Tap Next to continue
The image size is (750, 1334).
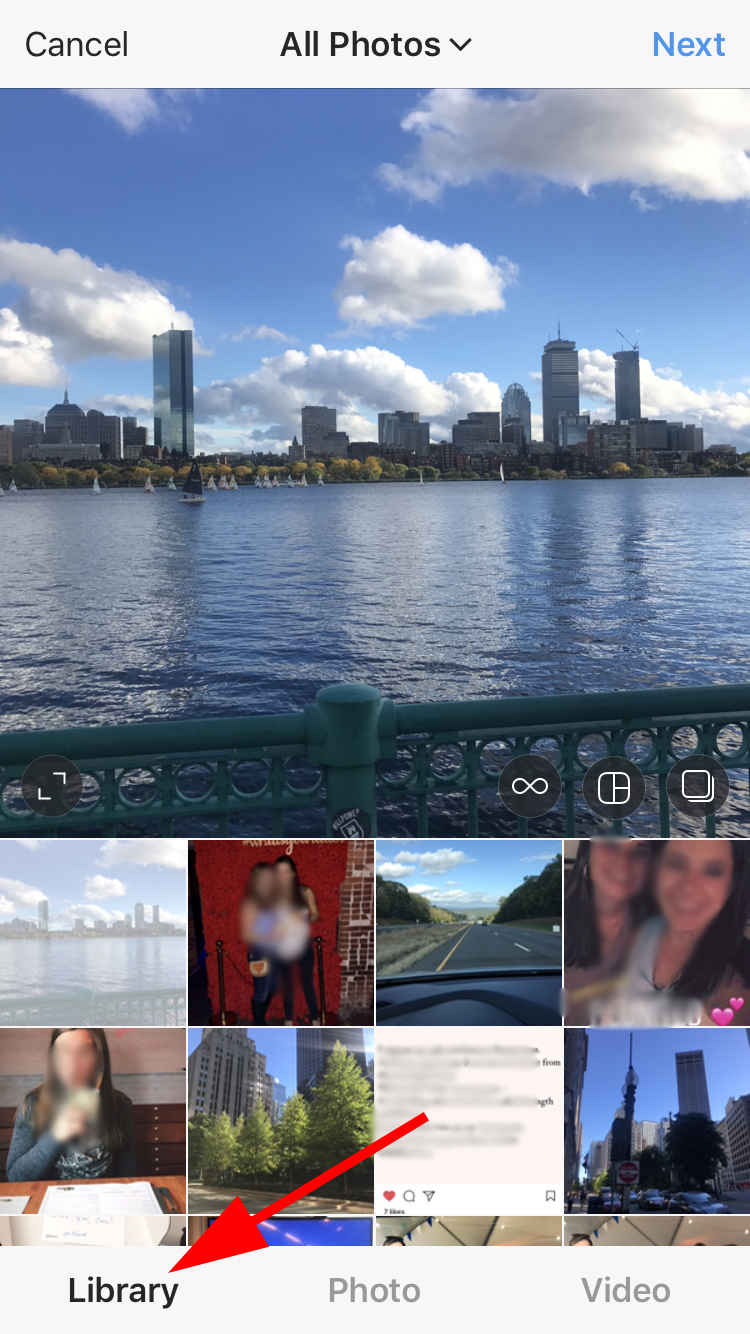click(x=688, y=45)
